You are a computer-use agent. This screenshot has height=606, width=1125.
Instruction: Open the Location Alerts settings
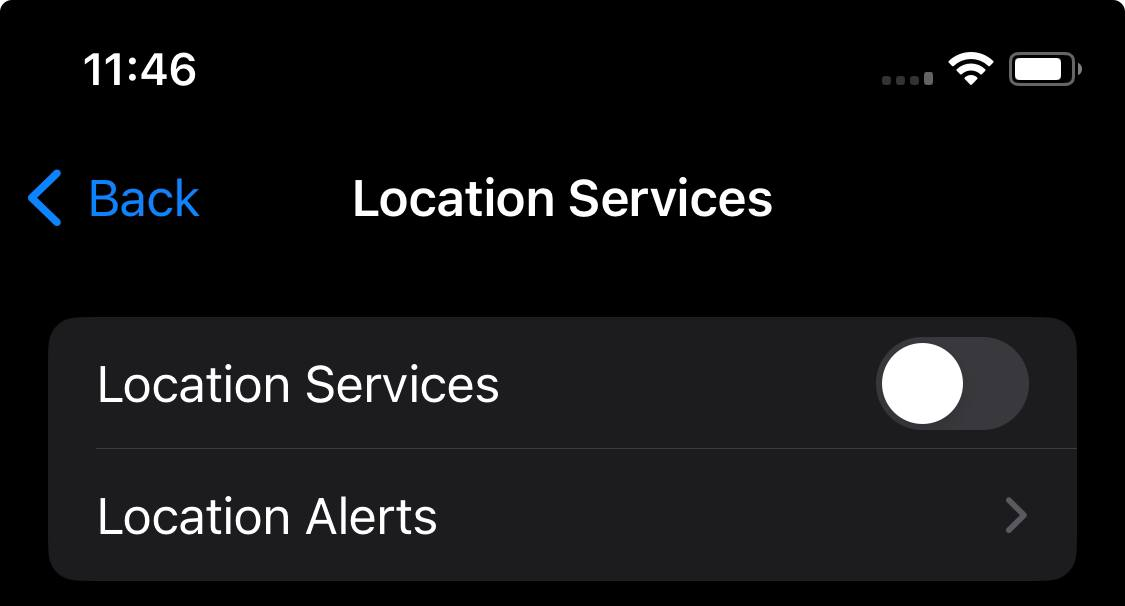click(x=560, y=516)
